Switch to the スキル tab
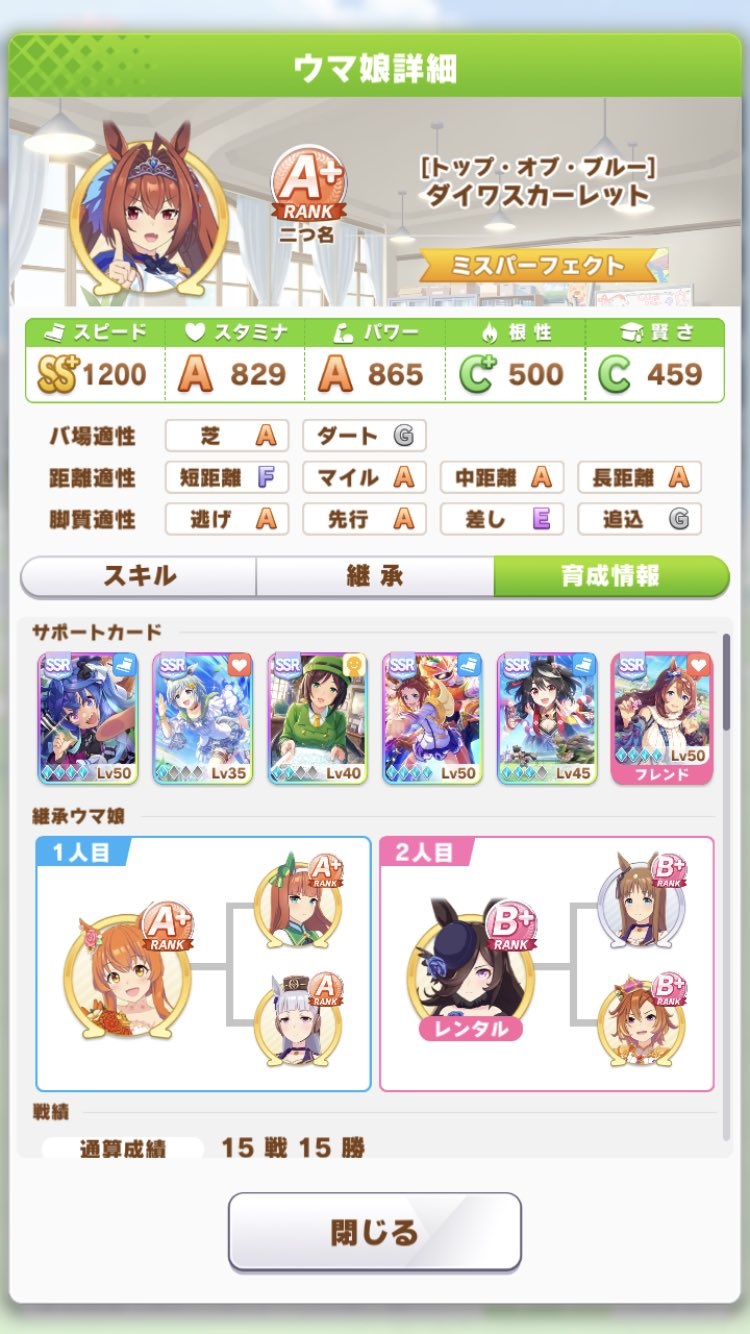The width and height of the screenshot is (750, 1334). pyautogui.click(x=139, y=576)
